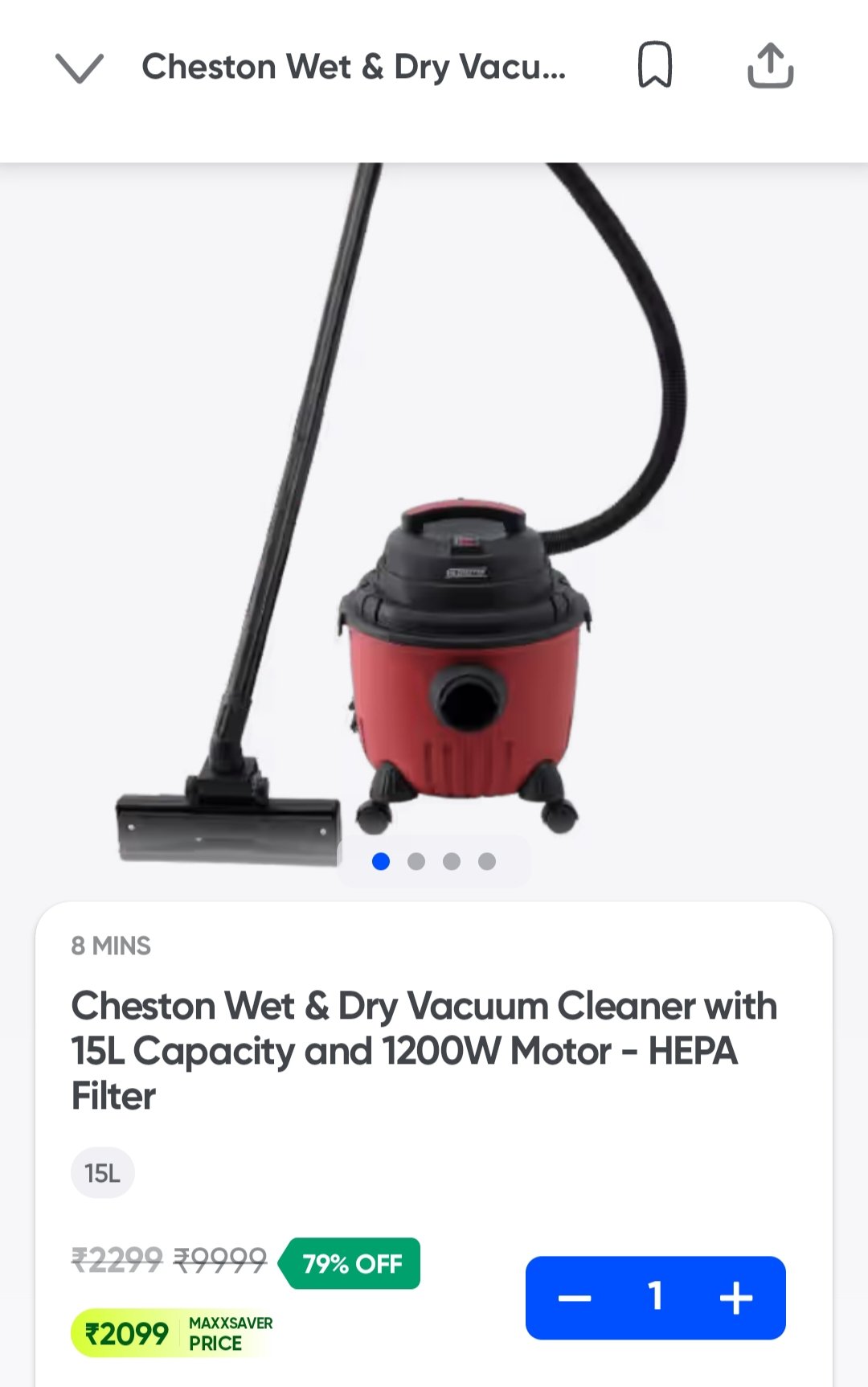Collapse the product page with the down chevron

pyautogui.click(x=80, y=68)
